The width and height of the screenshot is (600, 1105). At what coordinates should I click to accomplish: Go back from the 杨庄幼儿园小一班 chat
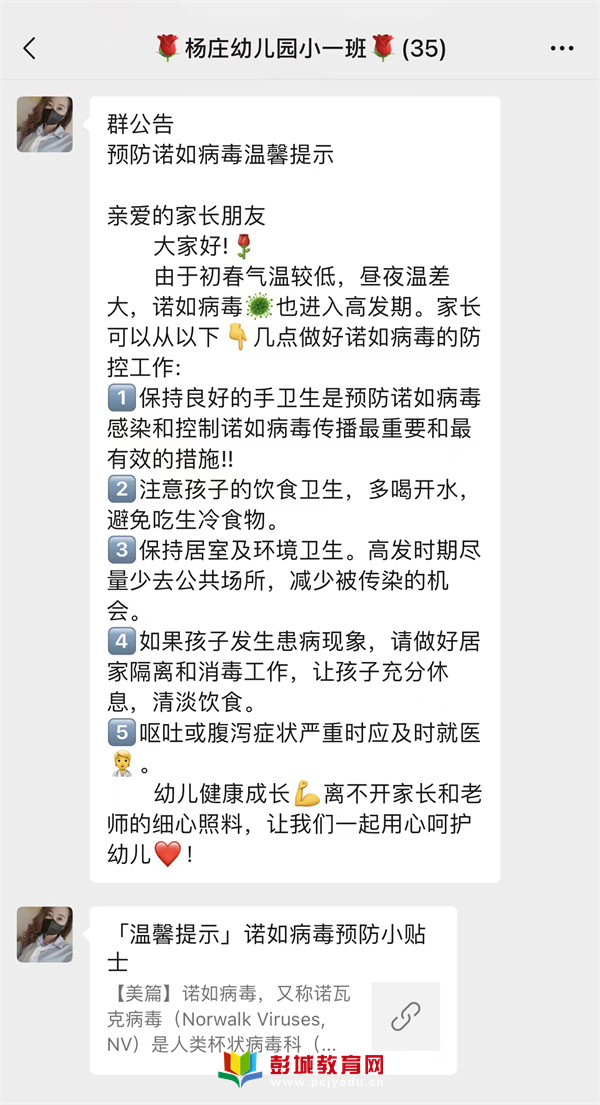30,47
